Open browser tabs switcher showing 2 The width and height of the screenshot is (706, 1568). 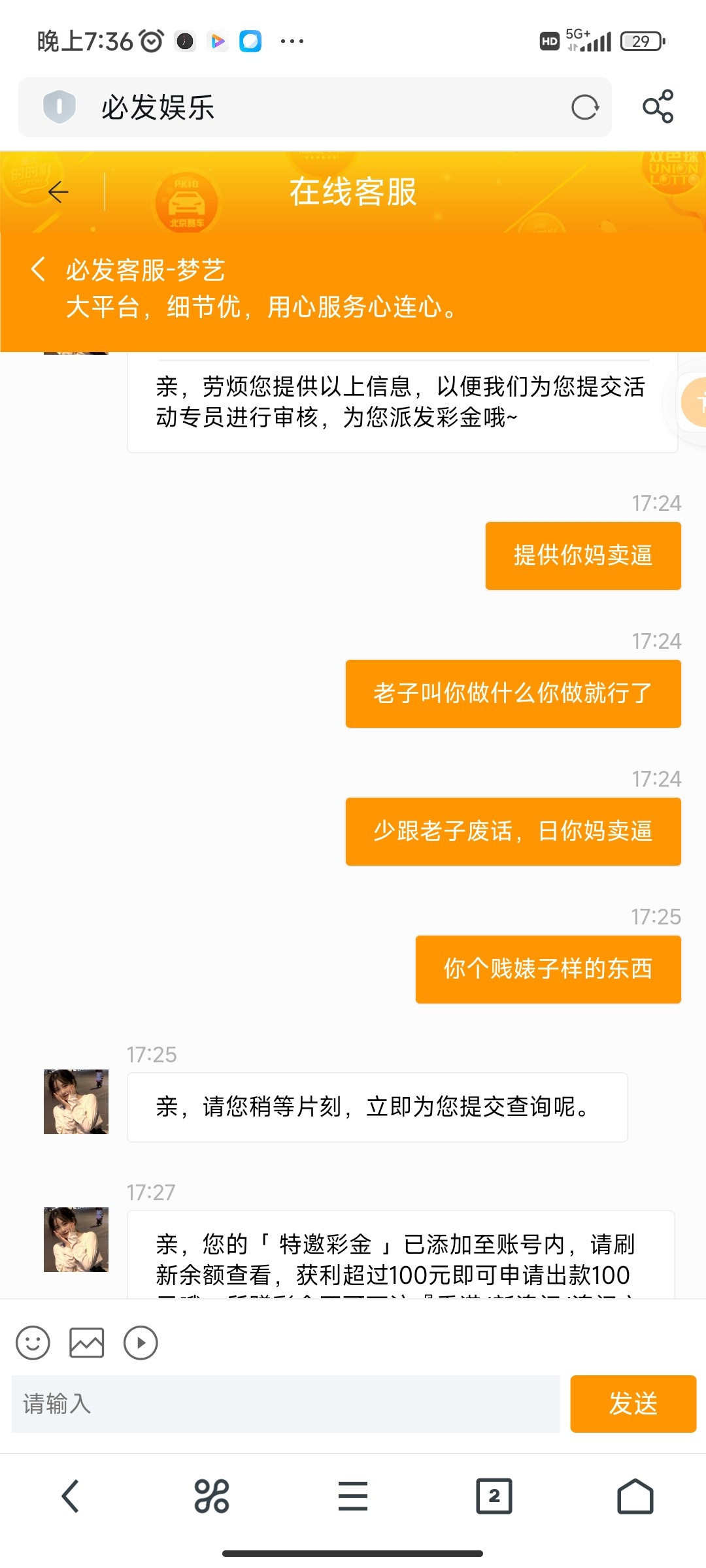point(494,1496)
